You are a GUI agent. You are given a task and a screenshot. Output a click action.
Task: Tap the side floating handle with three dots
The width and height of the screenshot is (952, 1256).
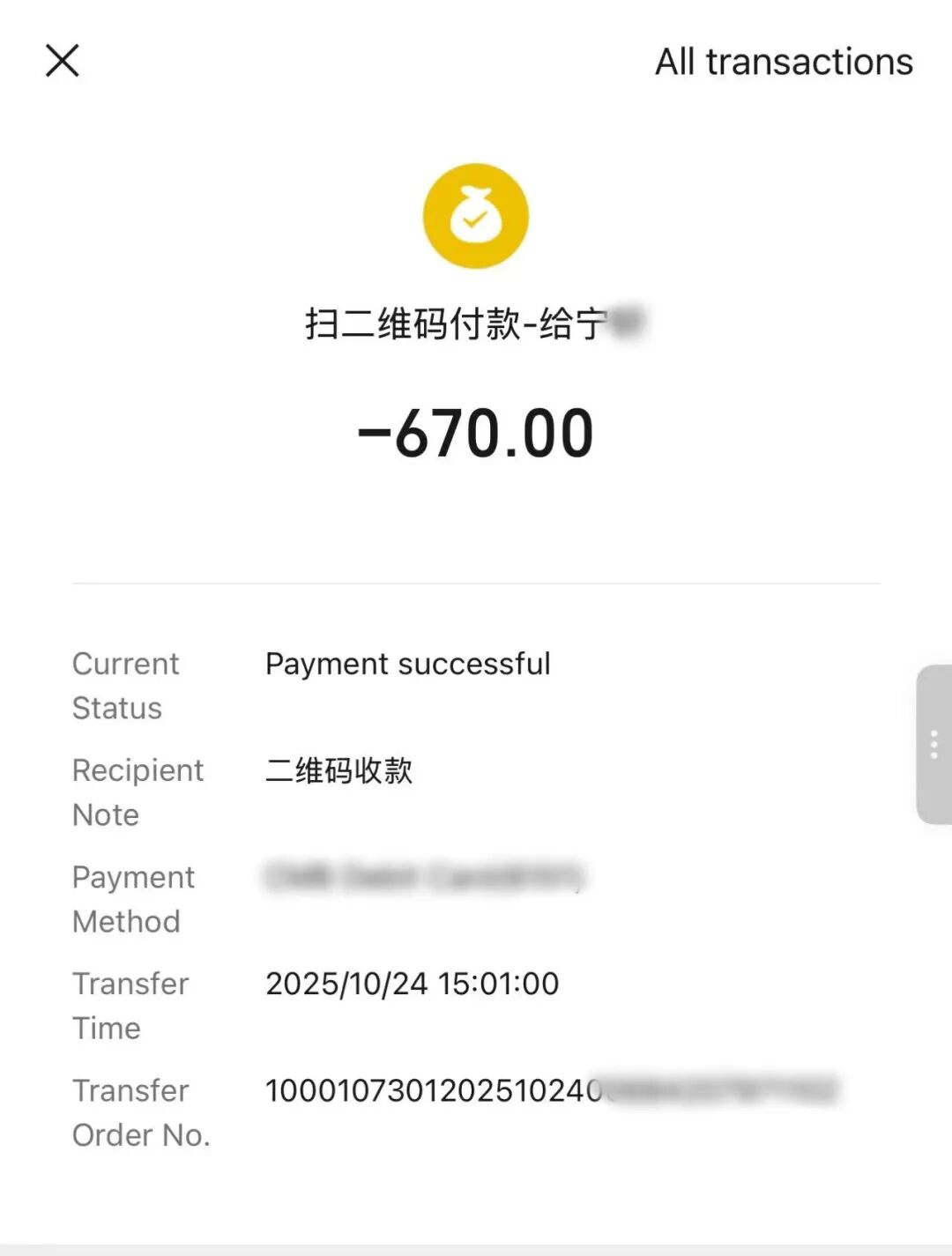pyautogui.click(x=933, y=745)
